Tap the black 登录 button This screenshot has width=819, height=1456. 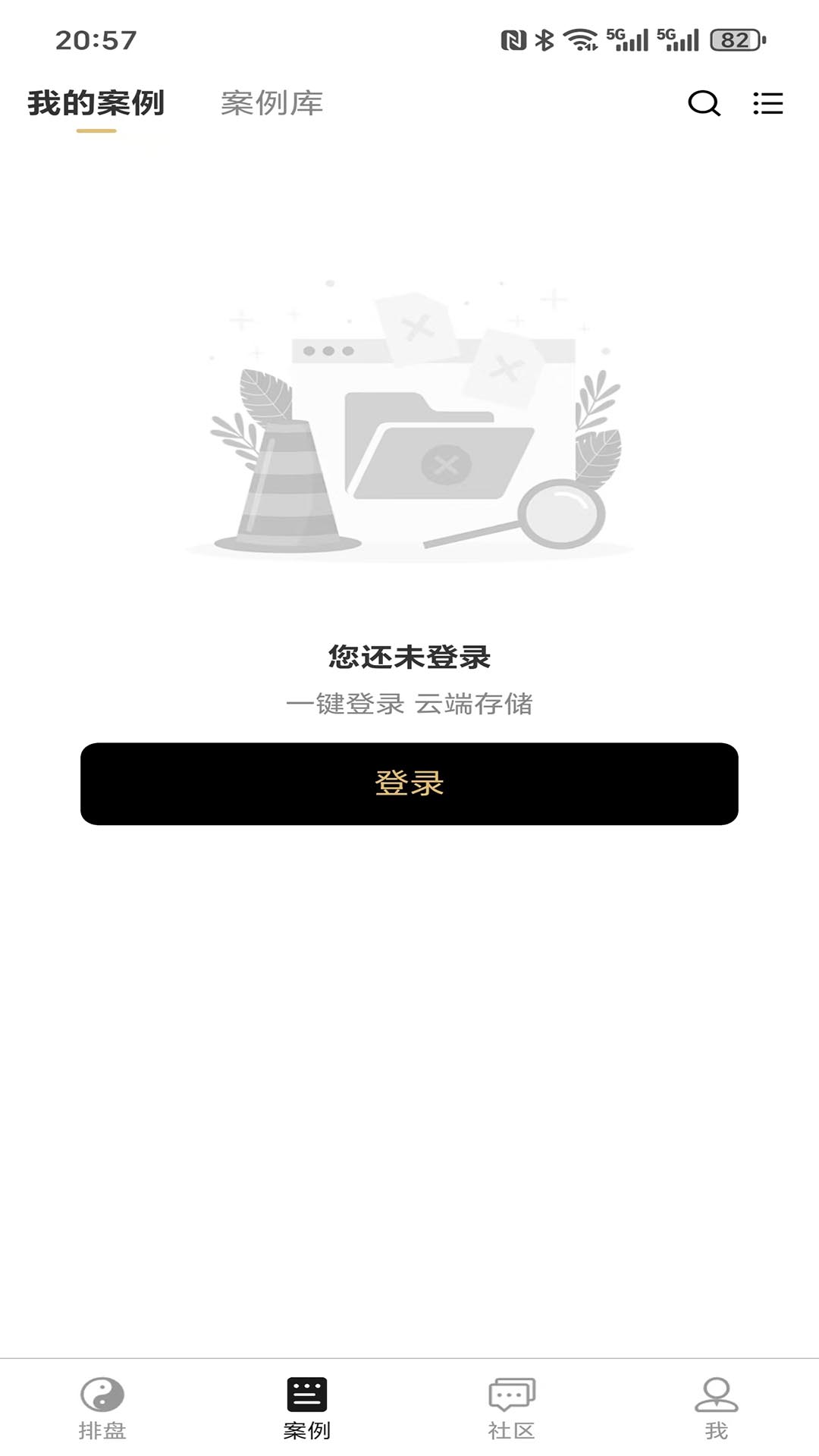409,783
